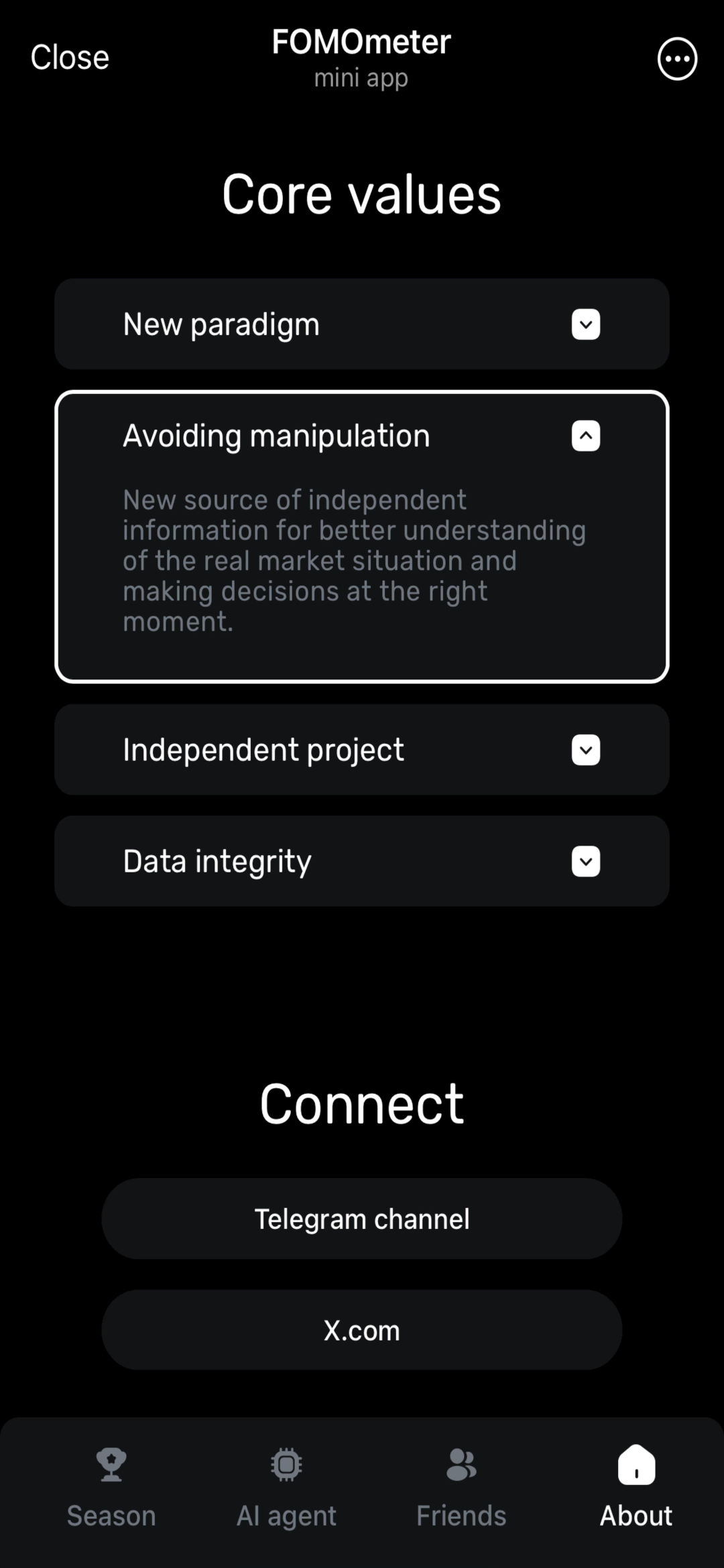
Task: Select the About tab
Action: click(636, 1488)
